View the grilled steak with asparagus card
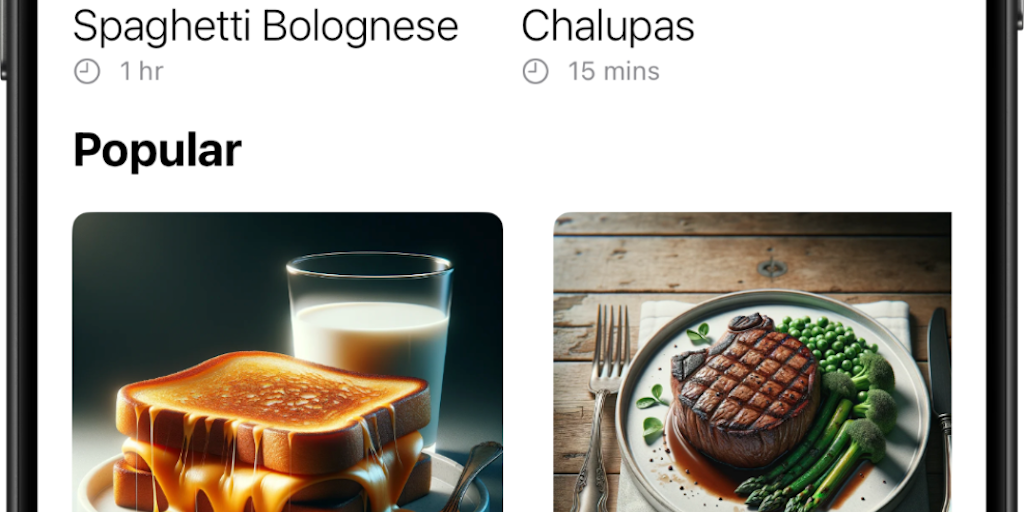1024x512 pixels. (x=752, y=362)
